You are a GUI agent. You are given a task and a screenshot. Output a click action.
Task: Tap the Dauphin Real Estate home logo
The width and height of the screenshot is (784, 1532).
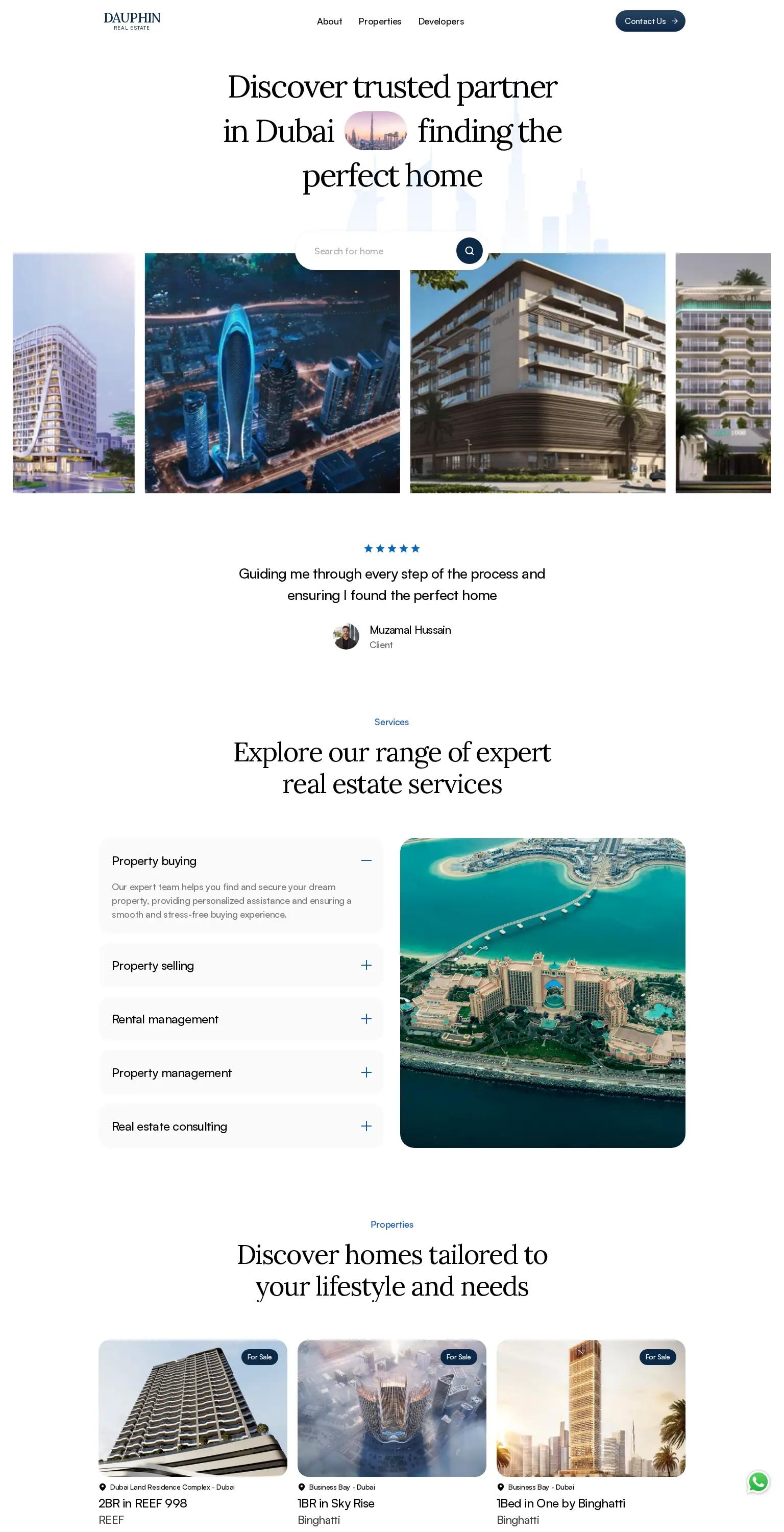[132, 21]
